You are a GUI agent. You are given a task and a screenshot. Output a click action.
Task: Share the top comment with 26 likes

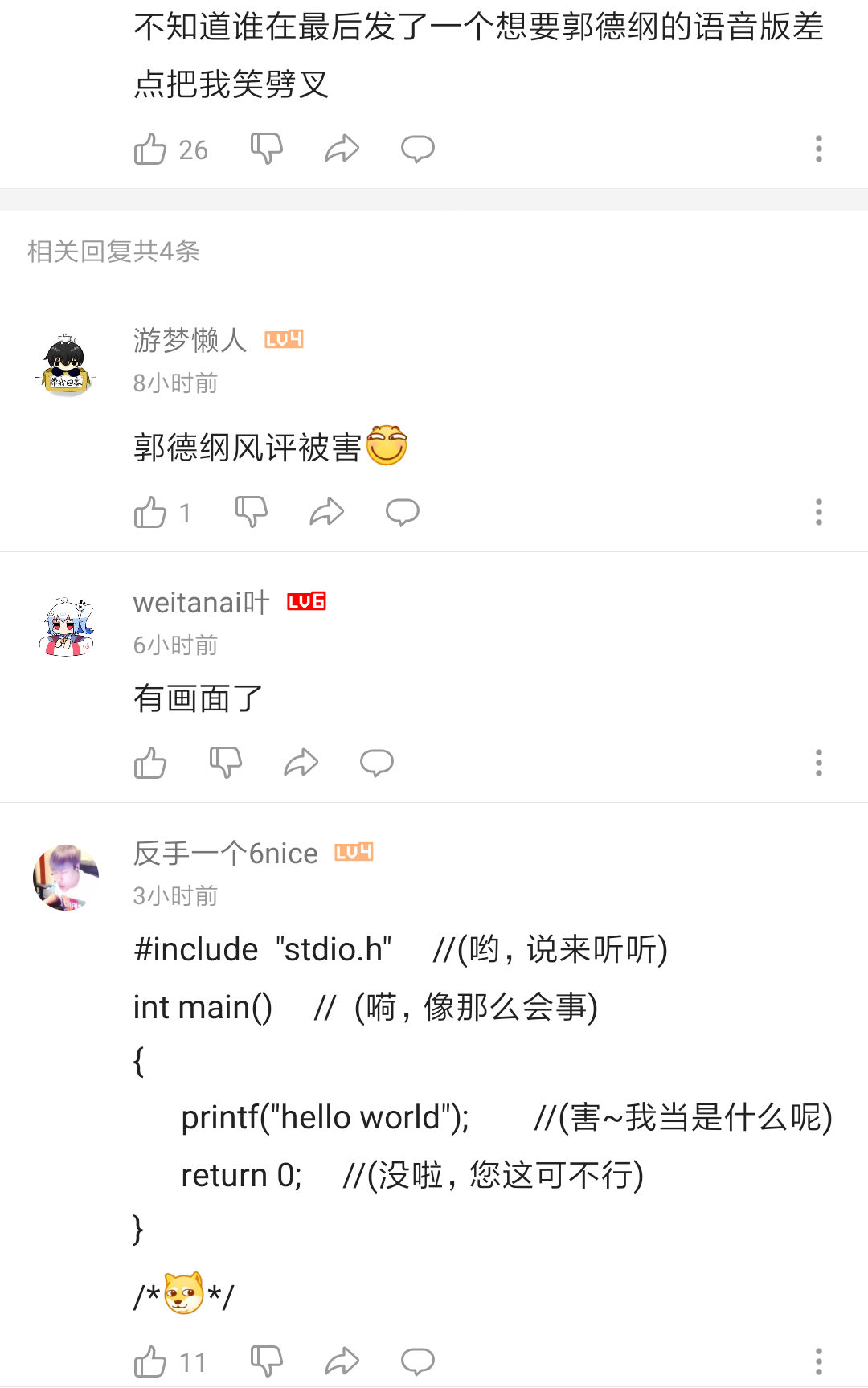pyautogui.click(x=342, y=149)
